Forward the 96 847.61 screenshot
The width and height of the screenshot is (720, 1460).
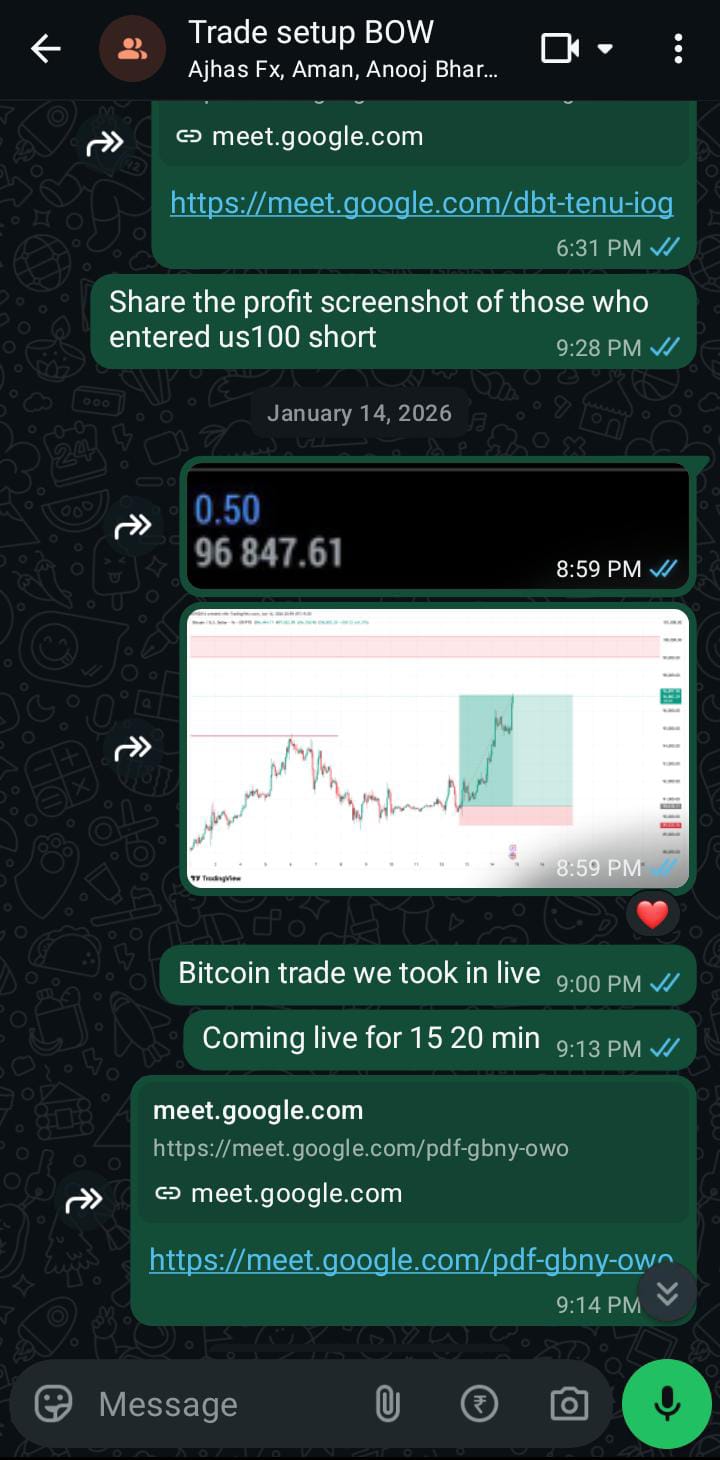click(133, 526)
